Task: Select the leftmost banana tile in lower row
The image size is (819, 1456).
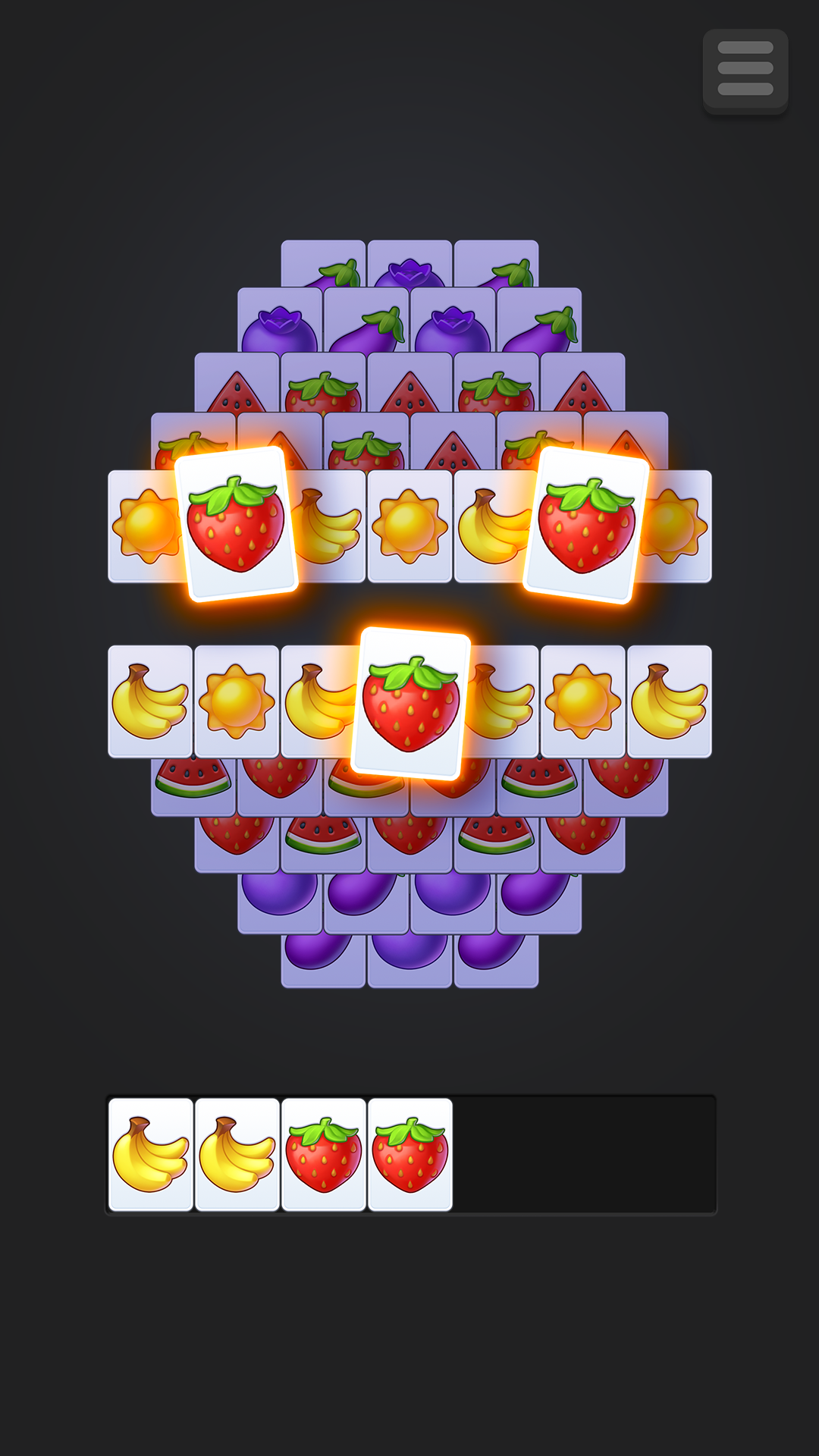Action: [x=150, y=701]
